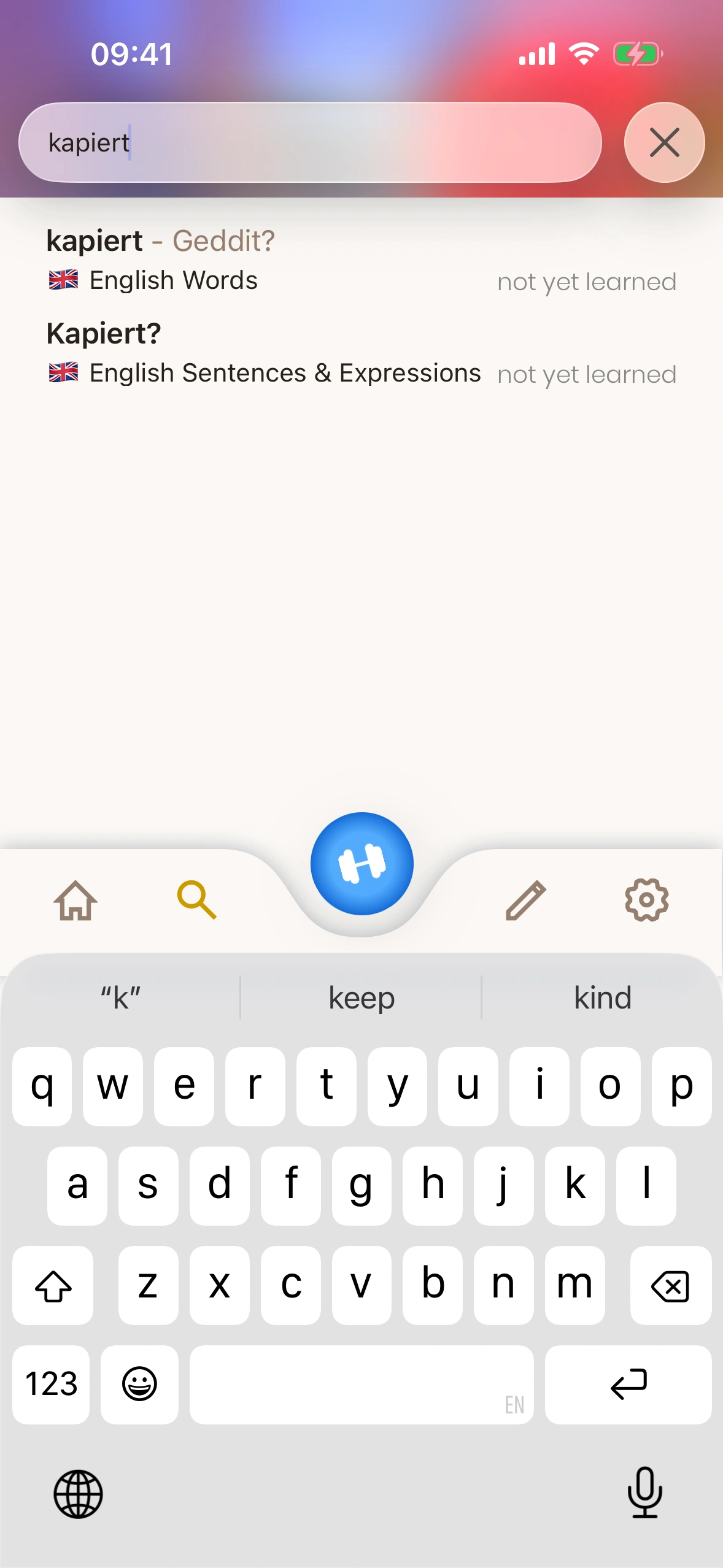Viewport: 723px width, 1568px height.
Task: Hit the backspace key on the keyboard
Action: [x=670, y=1286]
